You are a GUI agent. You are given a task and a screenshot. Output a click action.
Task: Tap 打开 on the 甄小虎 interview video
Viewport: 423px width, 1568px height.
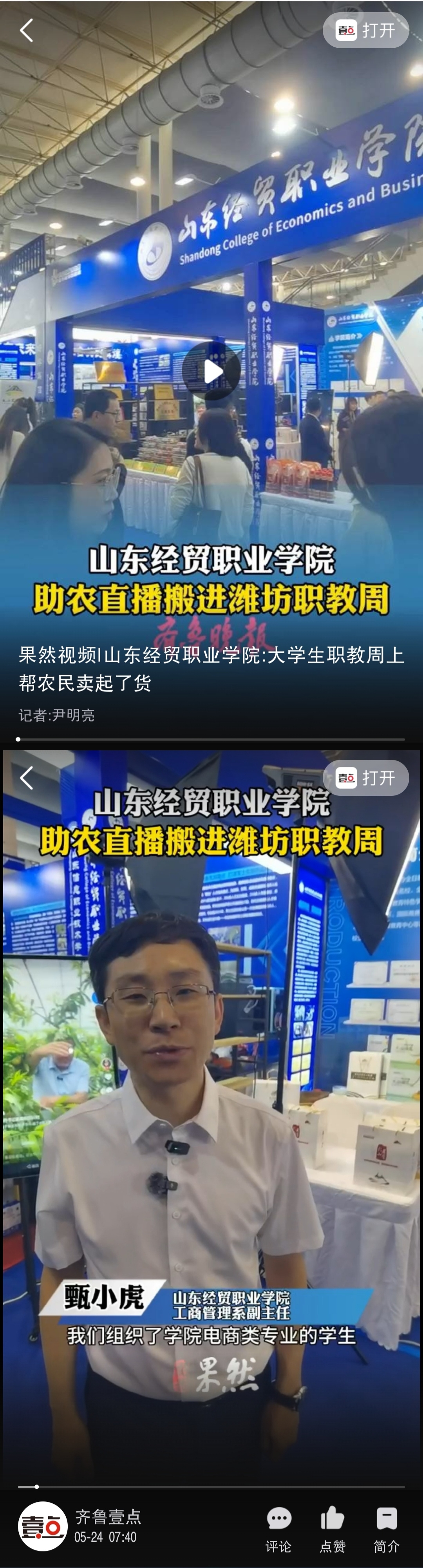point(365,777)
